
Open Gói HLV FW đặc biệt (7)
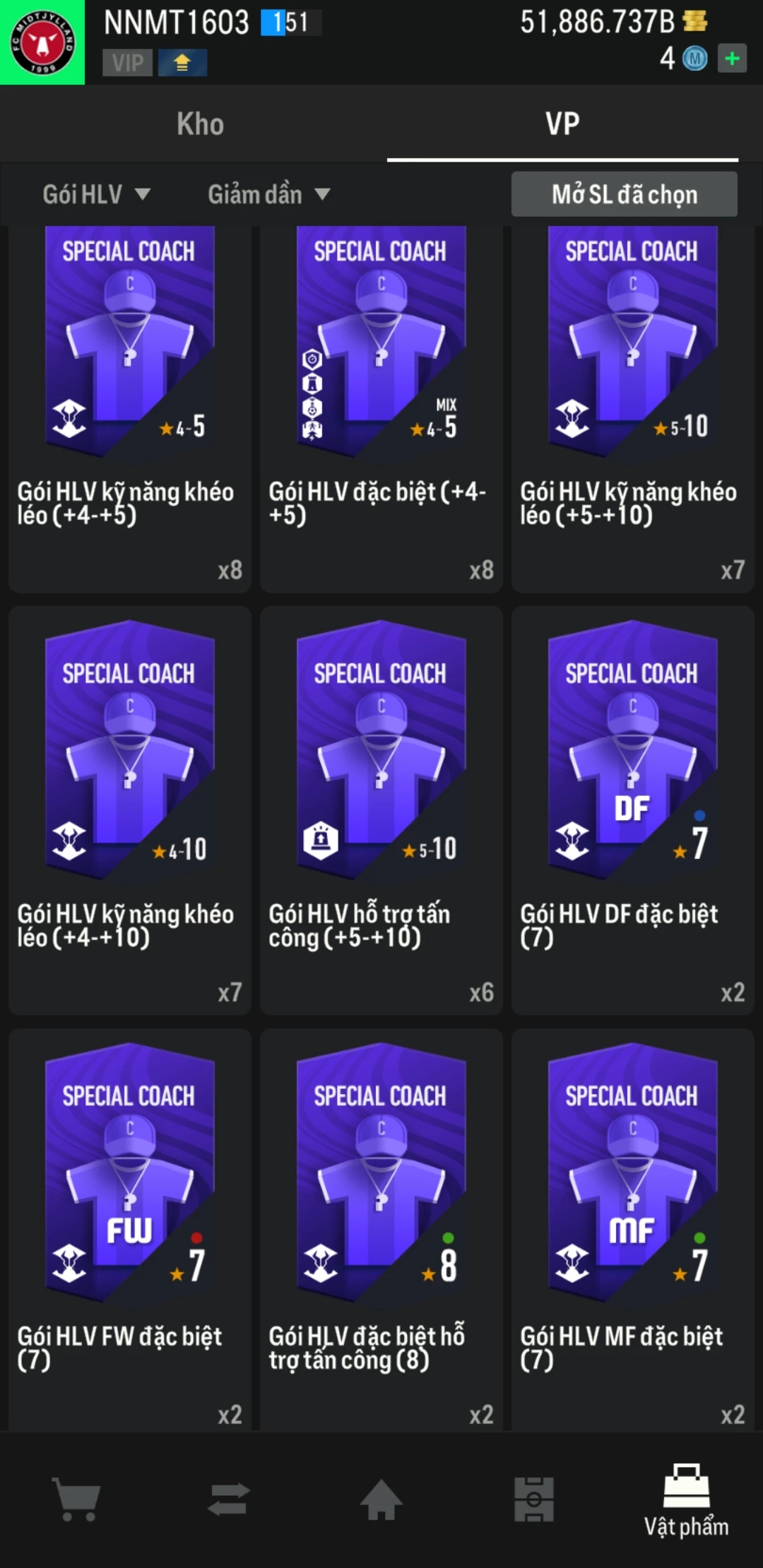coord(130,1230)
